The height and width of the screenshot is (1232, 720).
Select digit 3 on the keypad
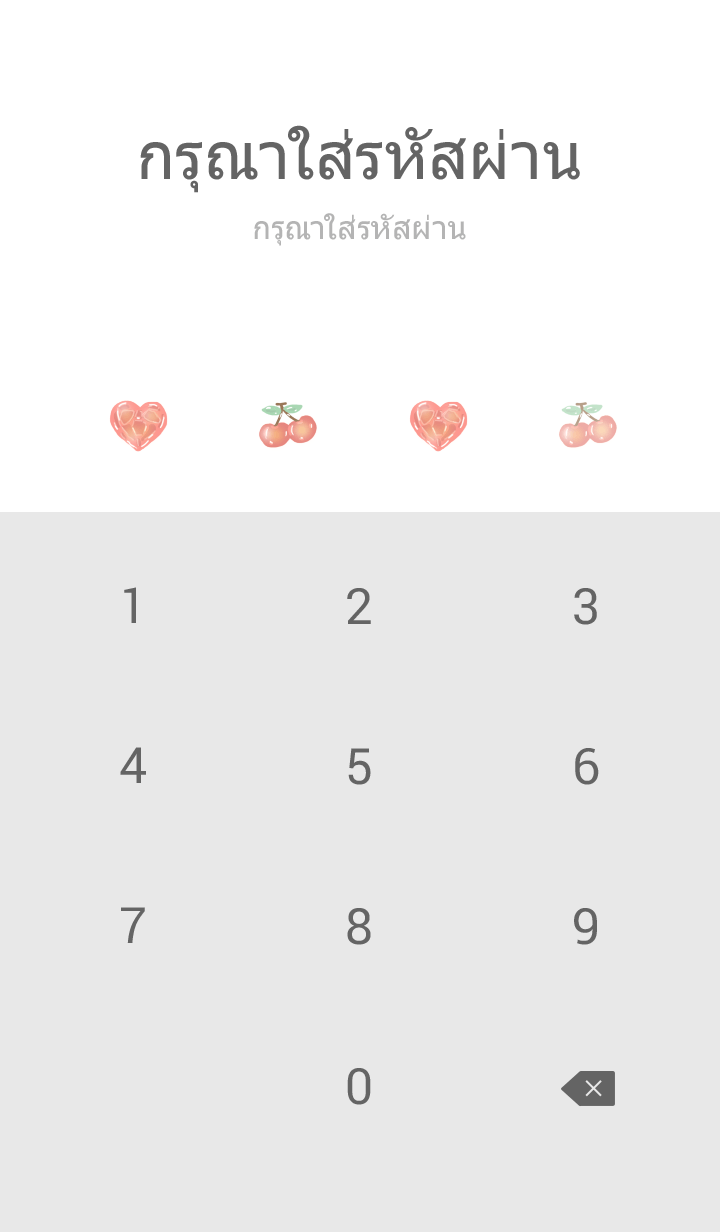pyautogui.click(x=585, y=607)
